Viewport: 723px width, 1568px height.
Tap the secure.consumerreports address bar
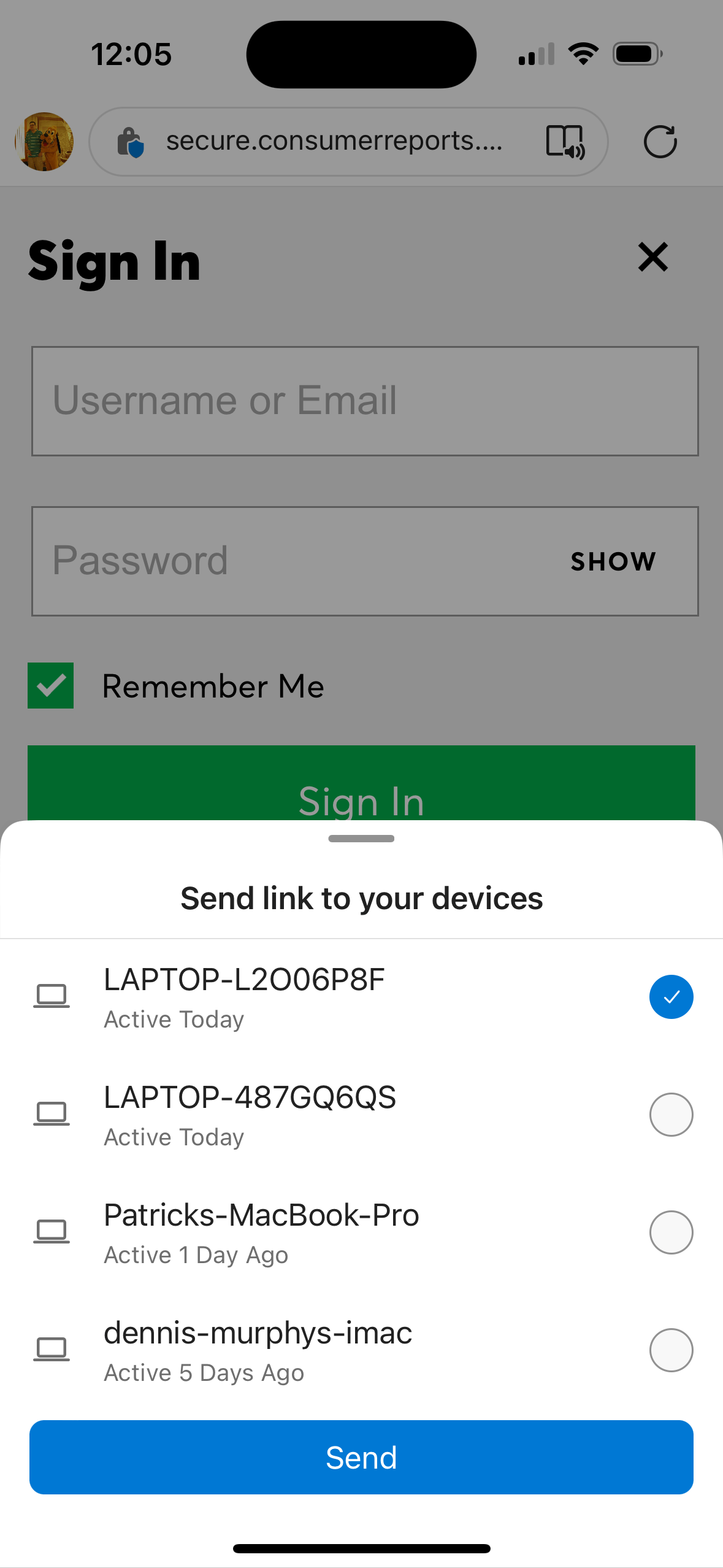[x=334, y=142]
